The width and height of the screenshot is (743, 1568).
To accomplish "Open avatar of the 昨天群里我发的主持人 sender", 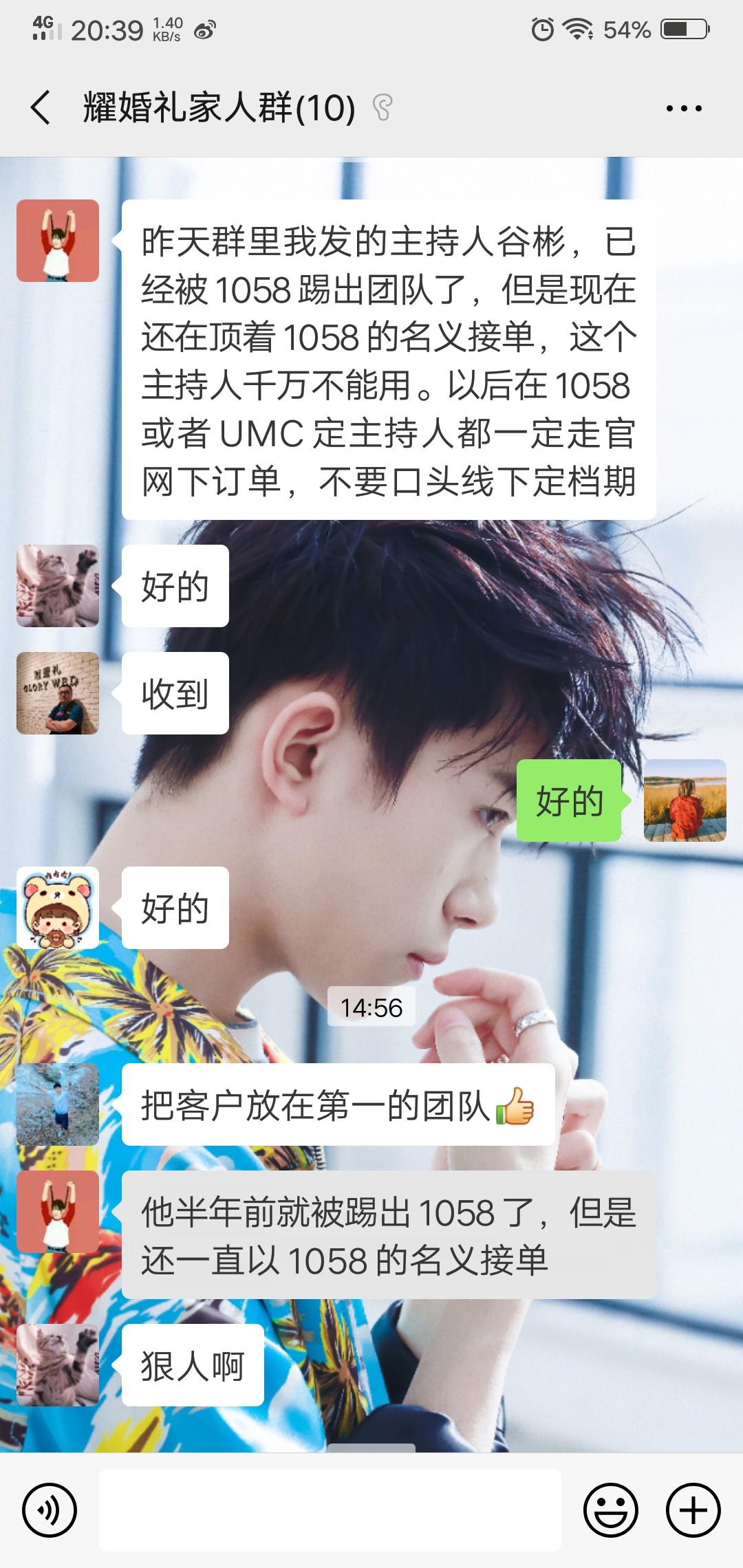I will pyautogui.click(x=58, y=241).
